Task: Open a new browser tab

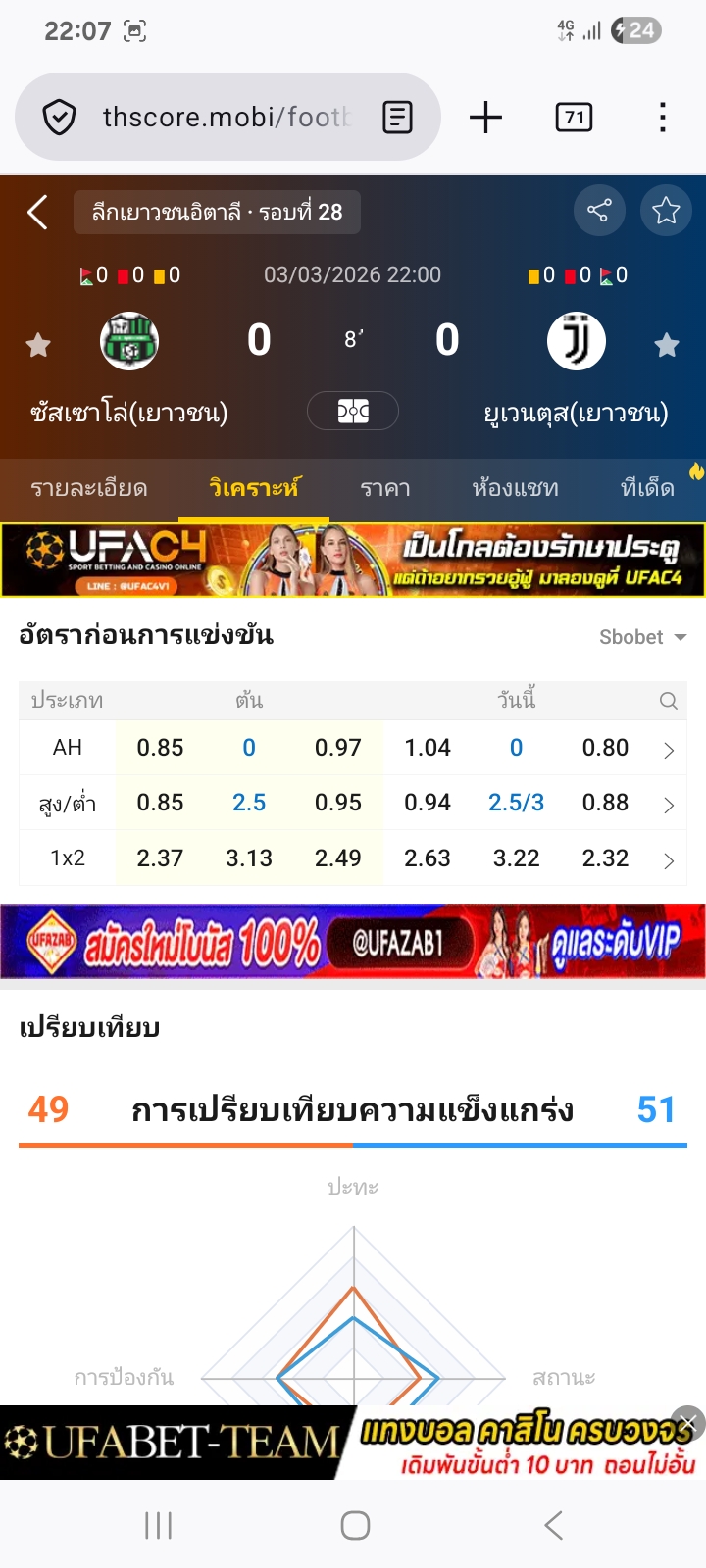Action: pos(485,118)
